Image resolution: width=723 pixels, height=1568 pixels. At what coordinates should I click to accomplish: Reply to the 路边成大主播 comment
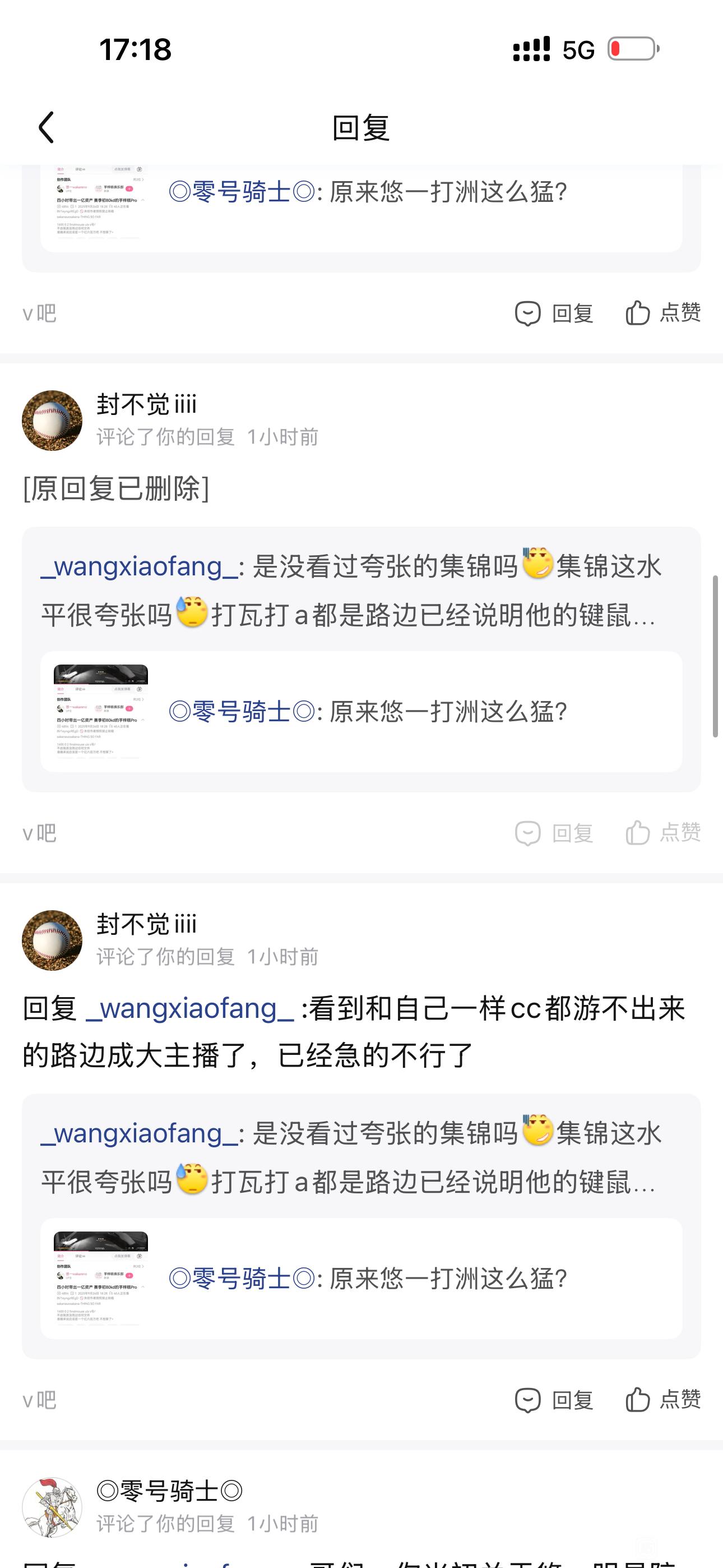[554, 1399]
